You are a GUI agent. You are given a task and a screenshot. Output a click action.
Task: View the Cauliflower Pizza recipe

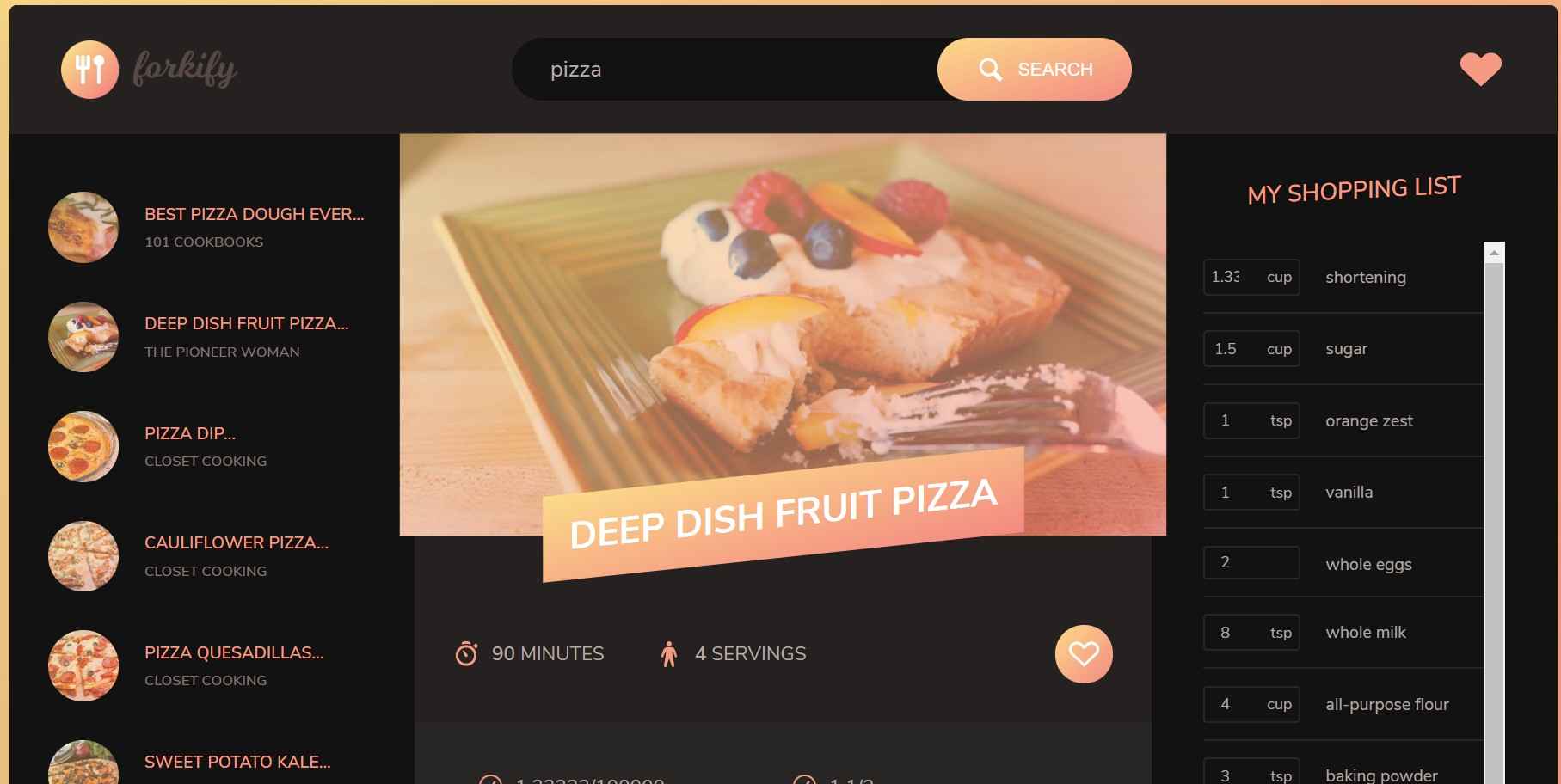[236, 543]
